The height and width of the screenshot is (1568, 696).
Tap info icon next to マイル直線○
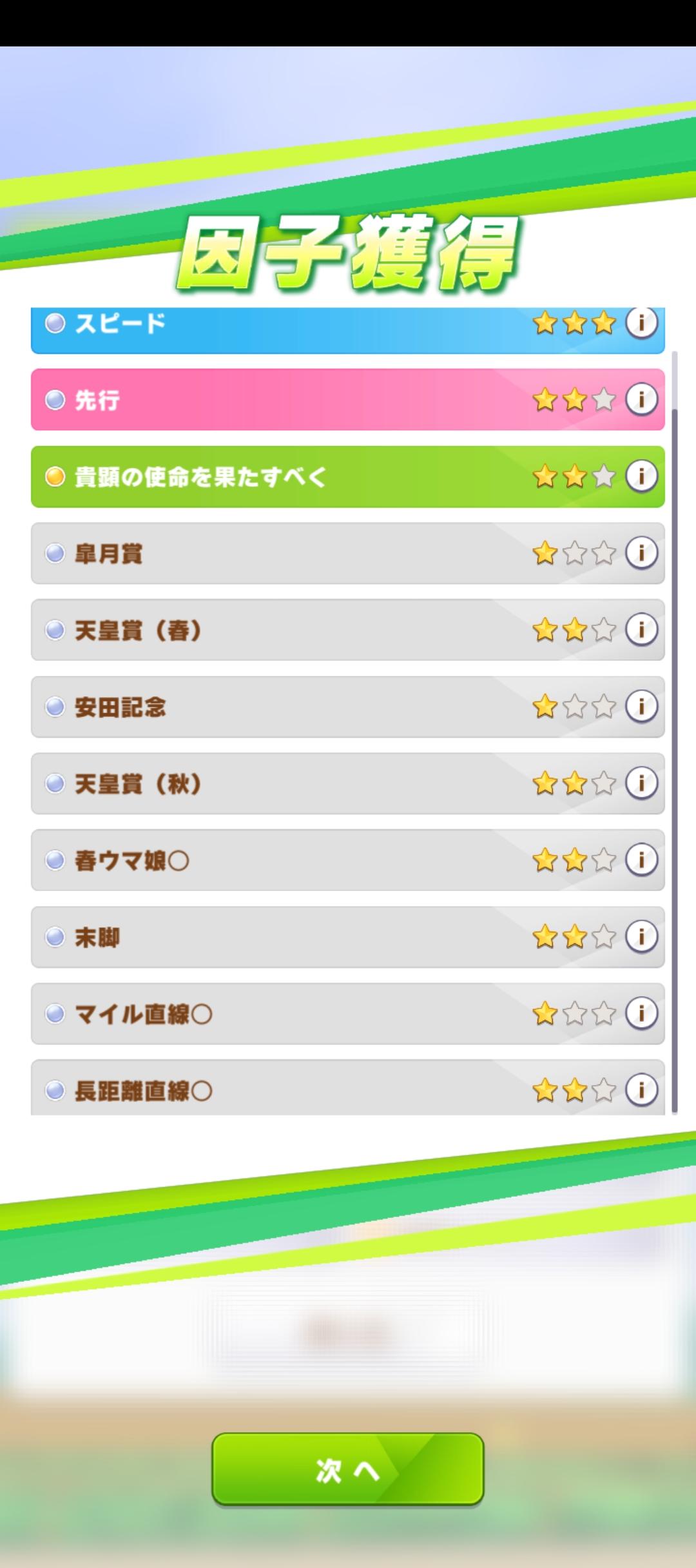(x=641, y=1013)
